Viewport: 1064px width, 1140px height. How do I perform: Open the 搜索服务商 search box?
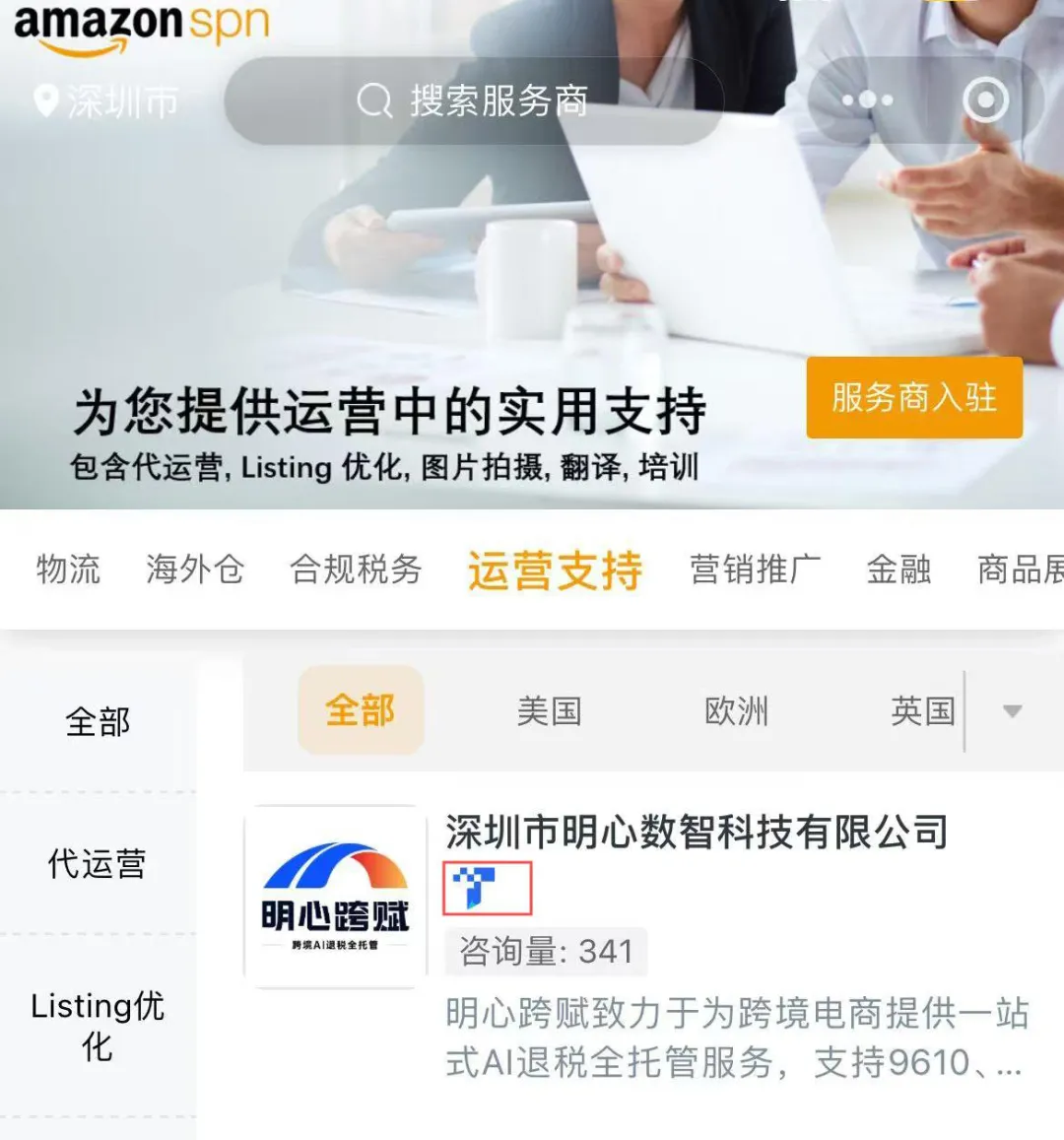[473, 101]
